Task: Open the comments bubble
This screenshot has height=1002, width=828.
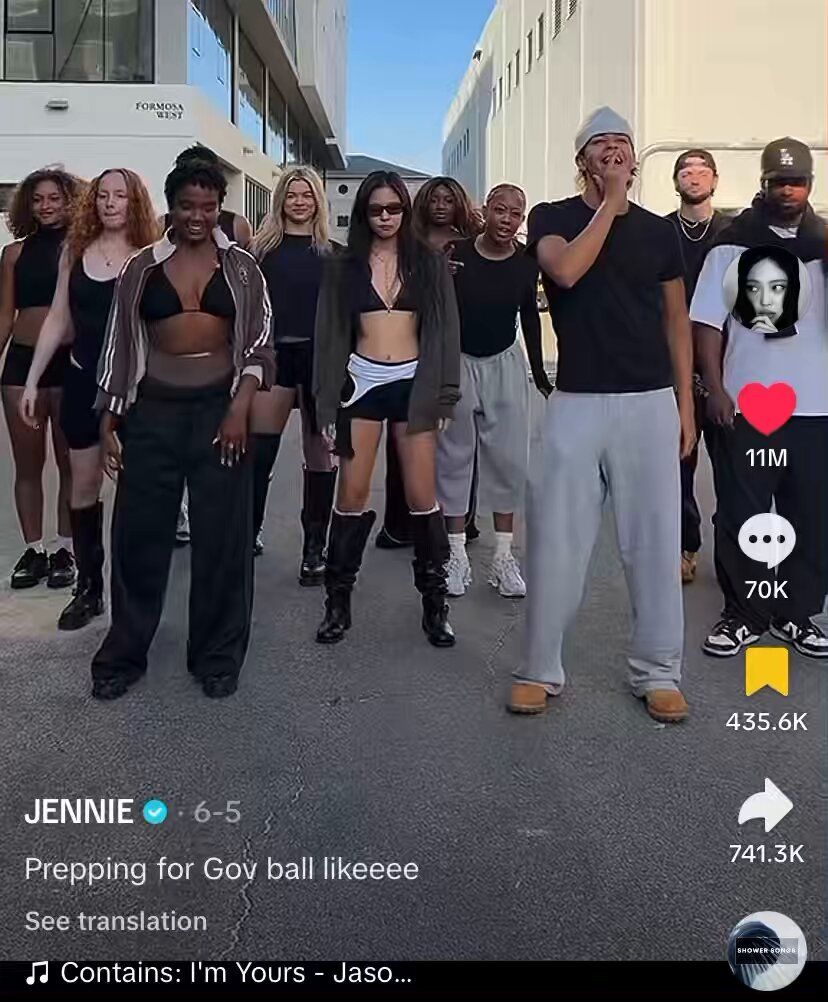Action: click(x=767, y=541)
